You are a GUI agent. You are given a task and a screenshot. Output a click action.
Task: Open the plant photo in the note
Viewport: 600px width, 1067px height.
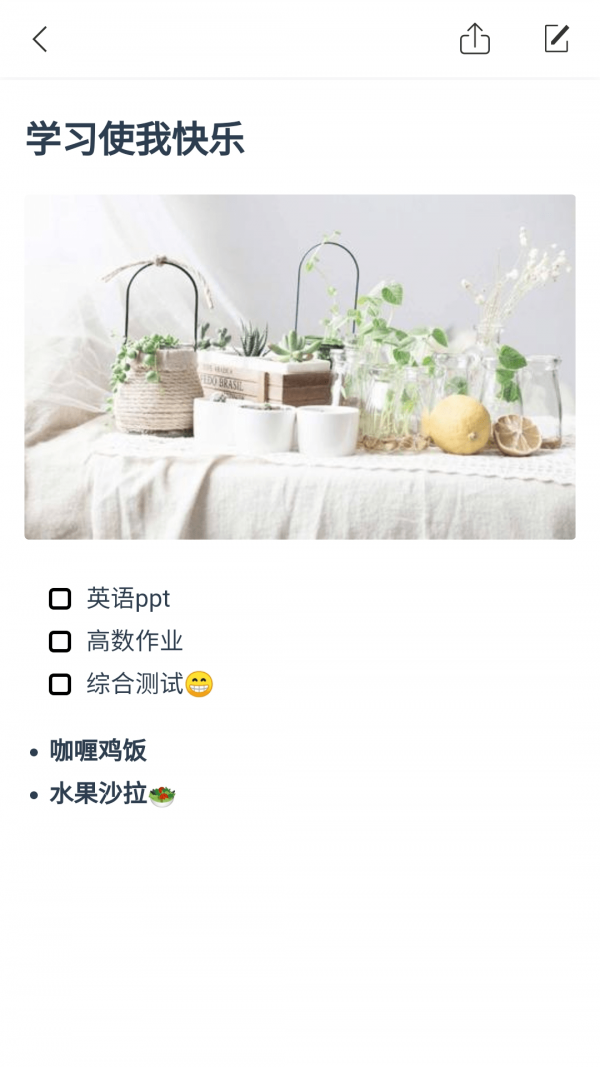coord(300,367)
